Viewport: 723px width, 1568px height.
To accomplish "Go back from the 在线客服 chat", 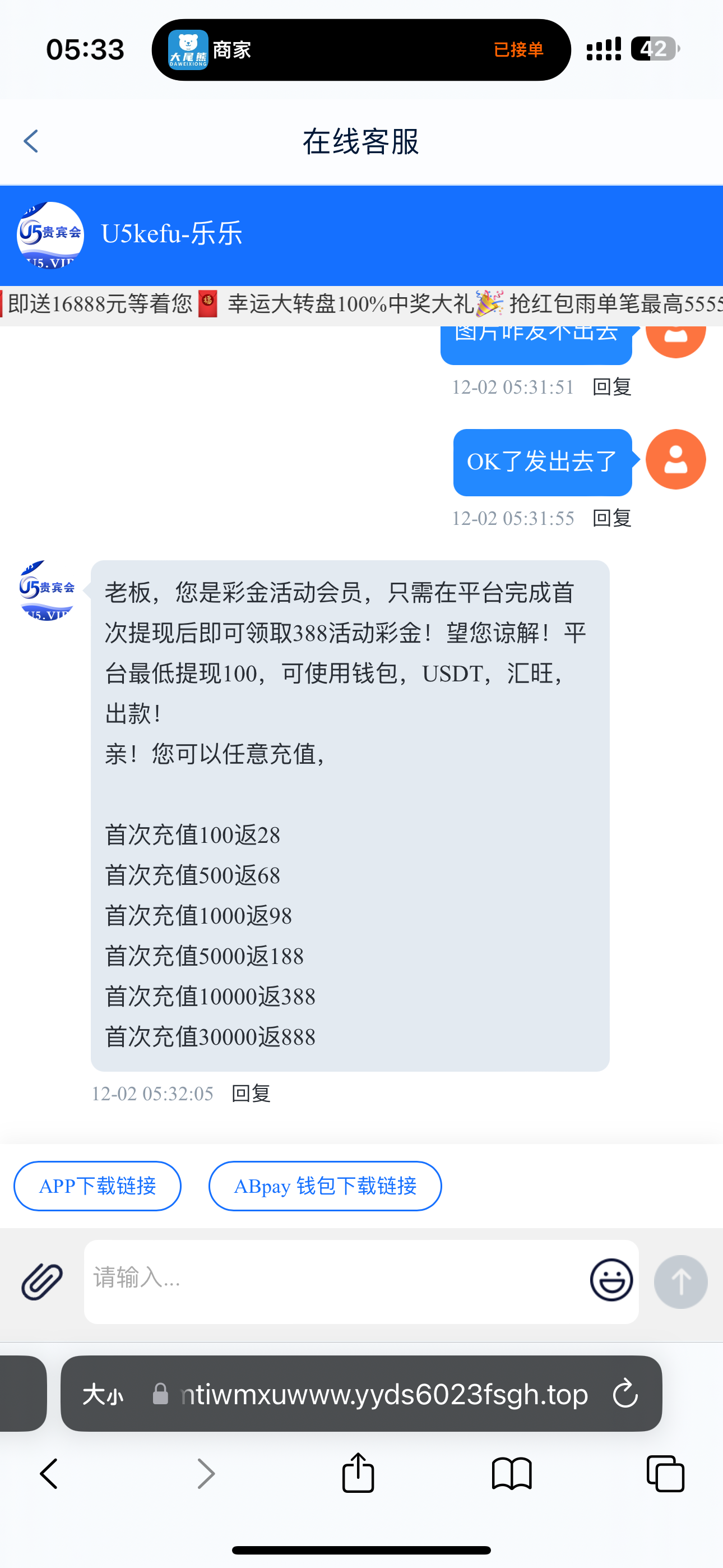I will pos(31,142).
